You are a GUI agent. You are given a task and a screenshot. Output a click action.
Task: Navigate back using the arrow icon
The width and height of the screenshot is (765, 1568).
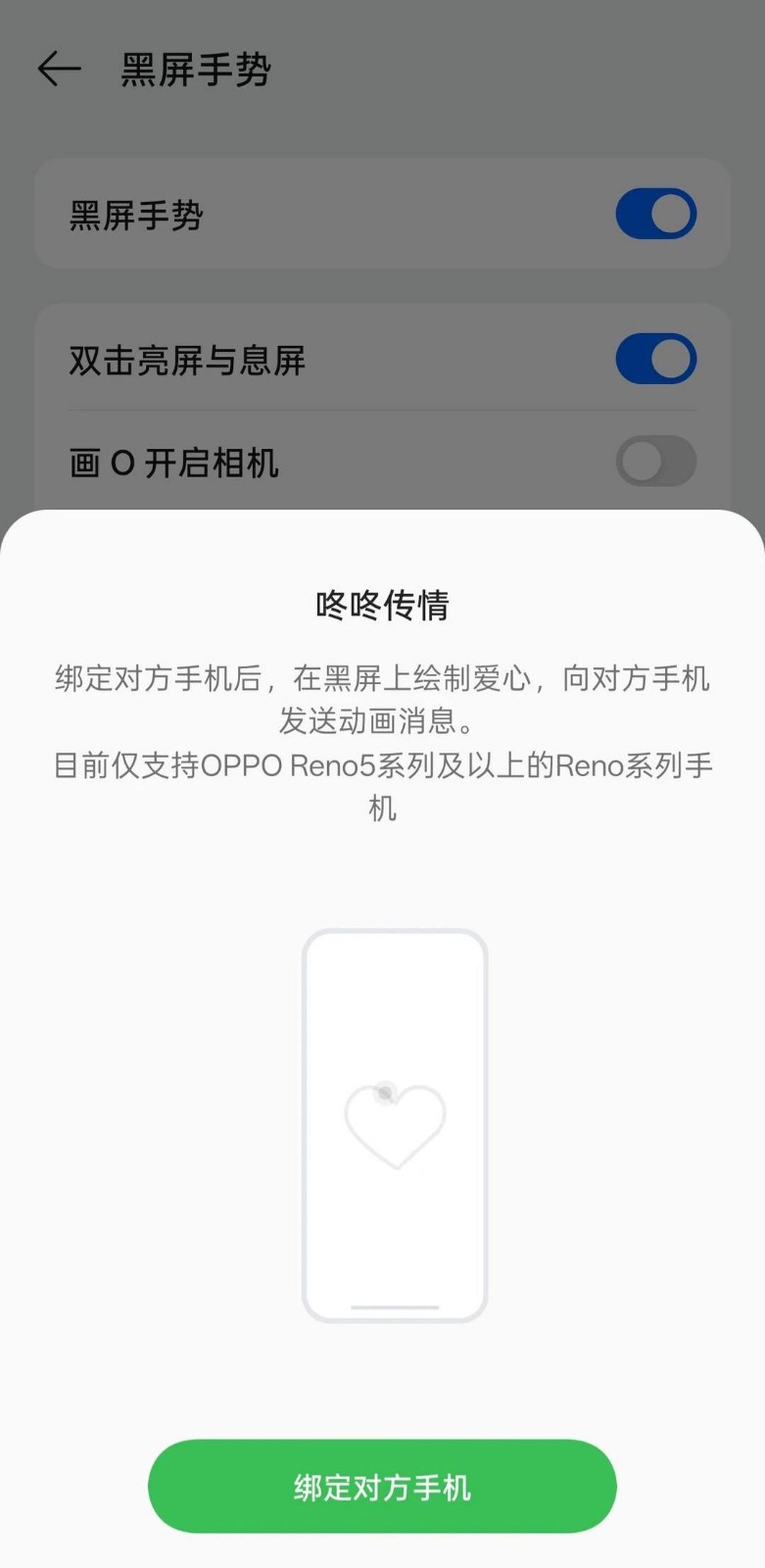pyautogui.click(x=59, y=69)
